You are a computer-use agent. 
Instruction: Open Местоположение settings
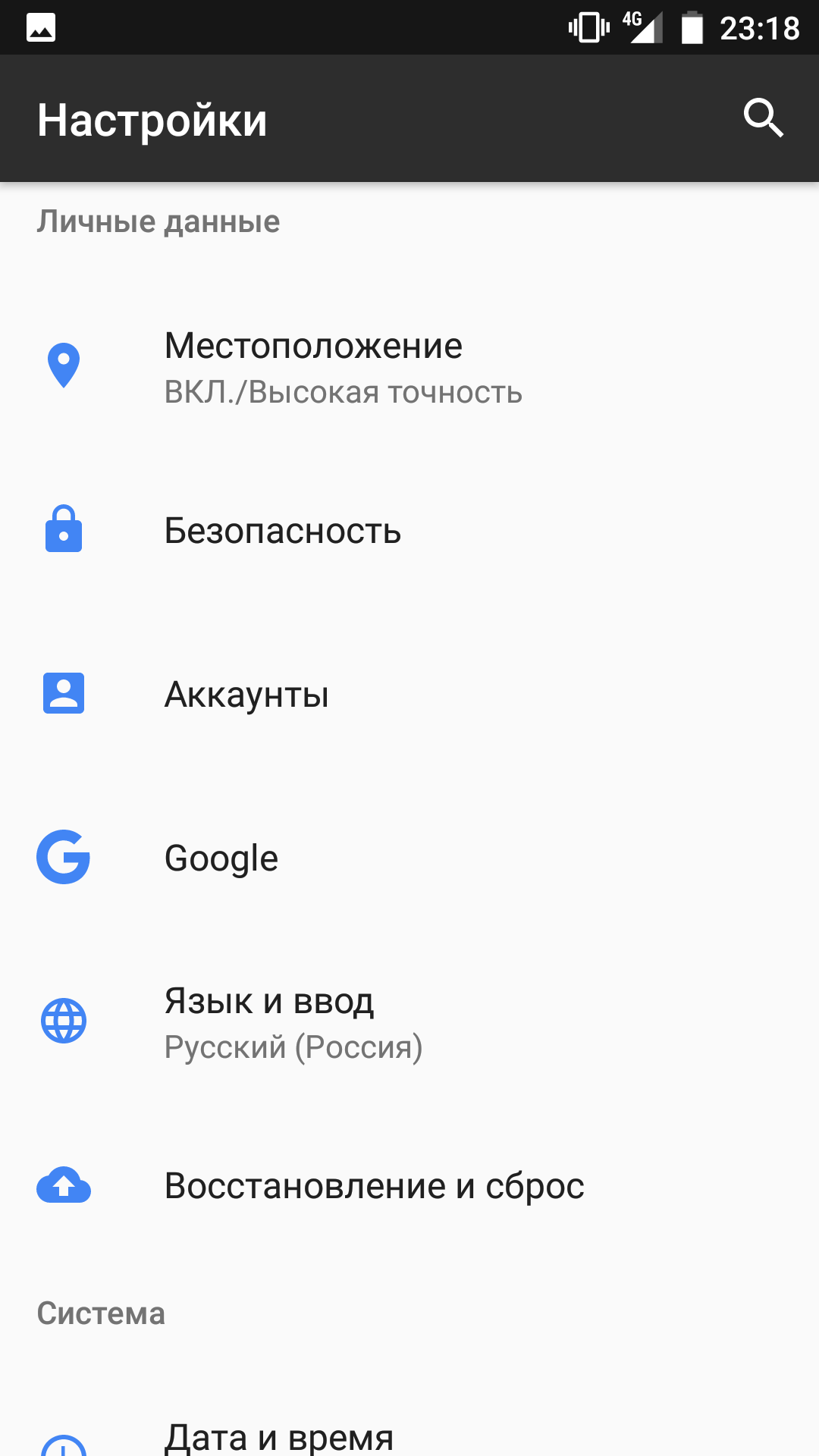[x=409, y=367]
